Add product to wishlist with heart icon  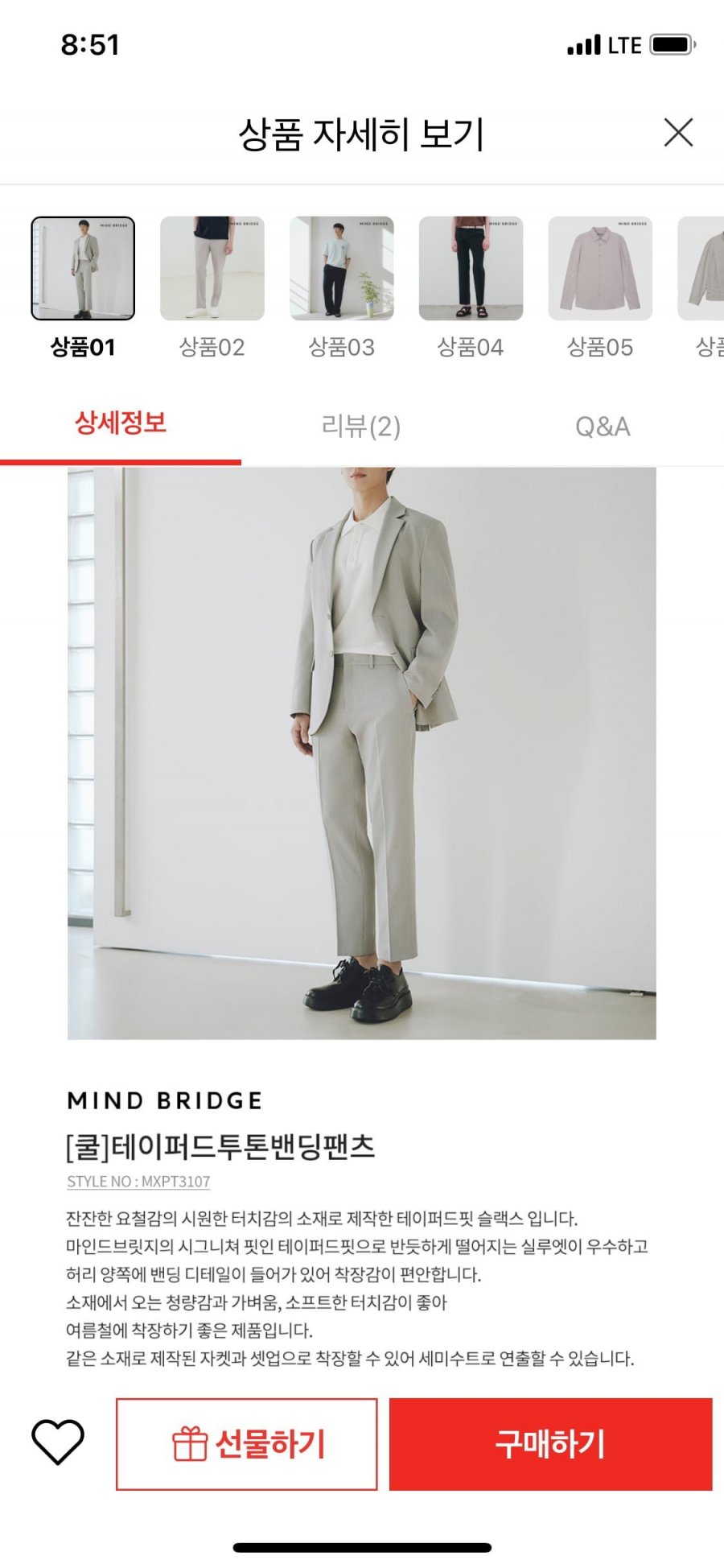pyautogui.click(x=58, y=1442)
